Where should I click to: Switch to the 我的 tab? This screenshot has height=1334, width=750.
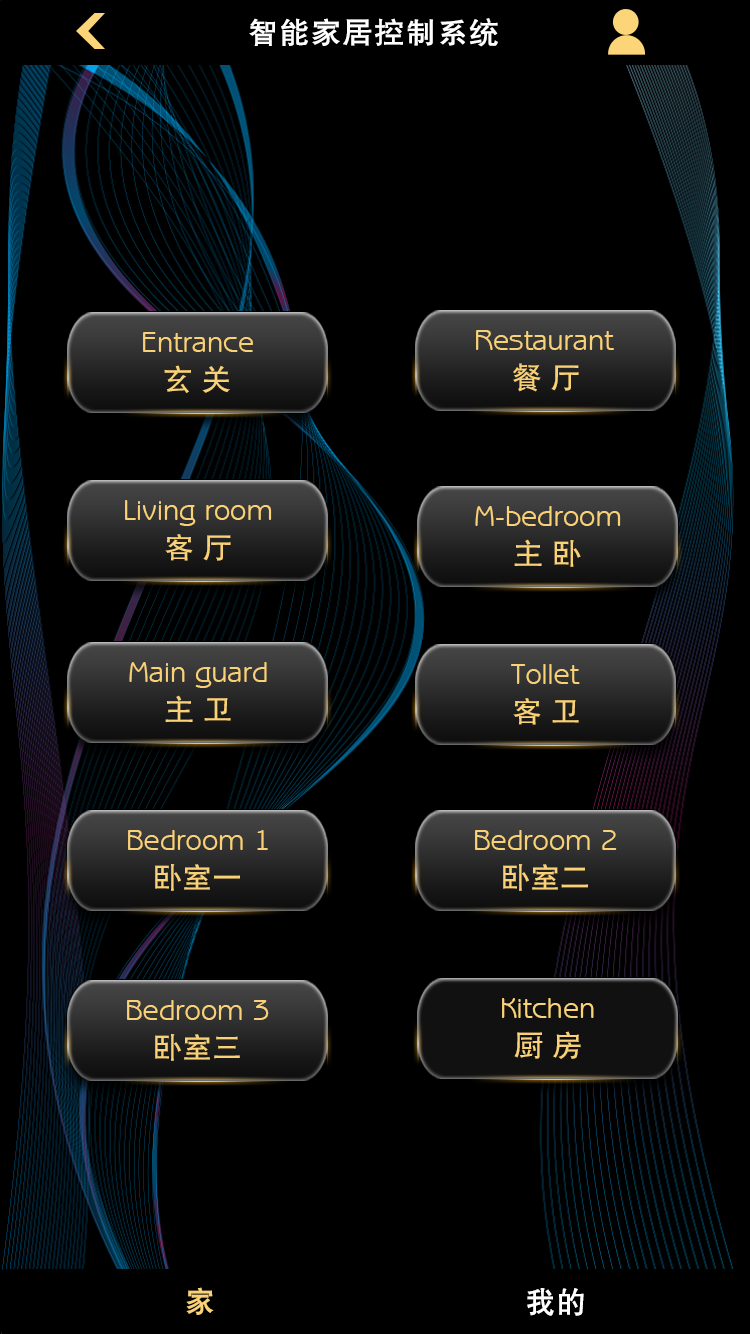[555, 1302]
